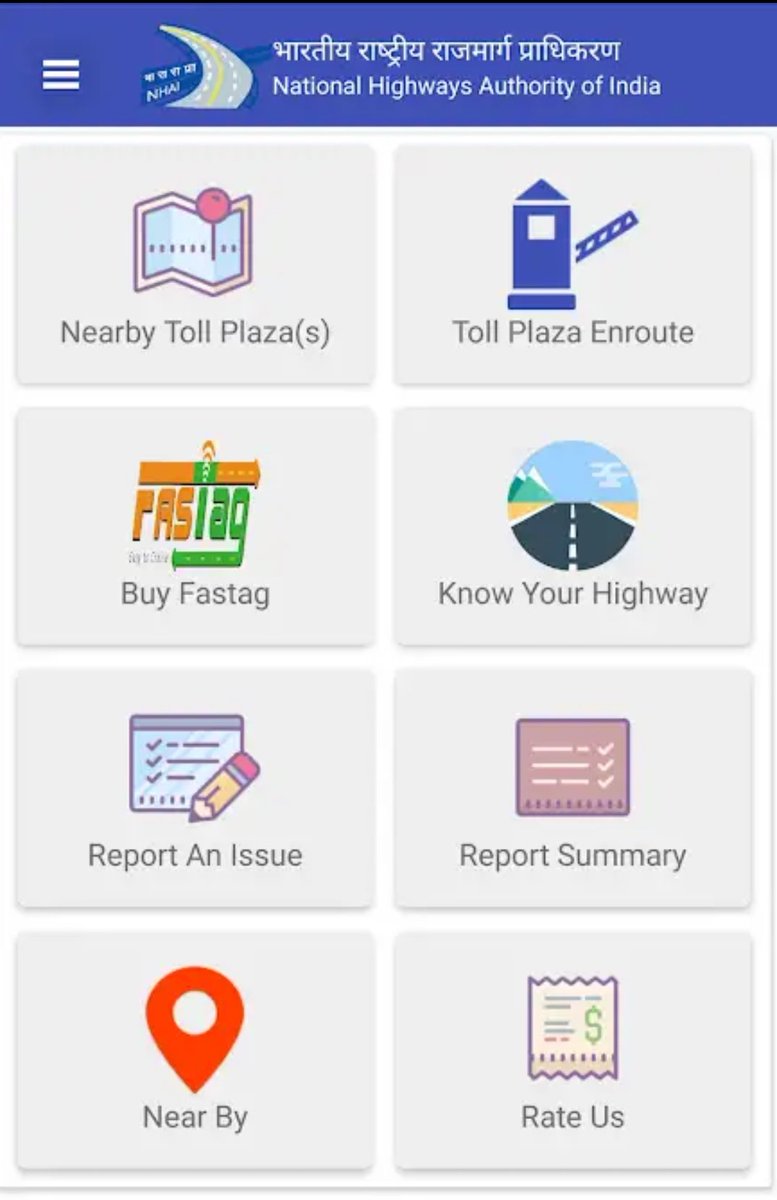Choose Report An Issue
This screenshot has width=777, height=1200.
[x=196, y=788]
